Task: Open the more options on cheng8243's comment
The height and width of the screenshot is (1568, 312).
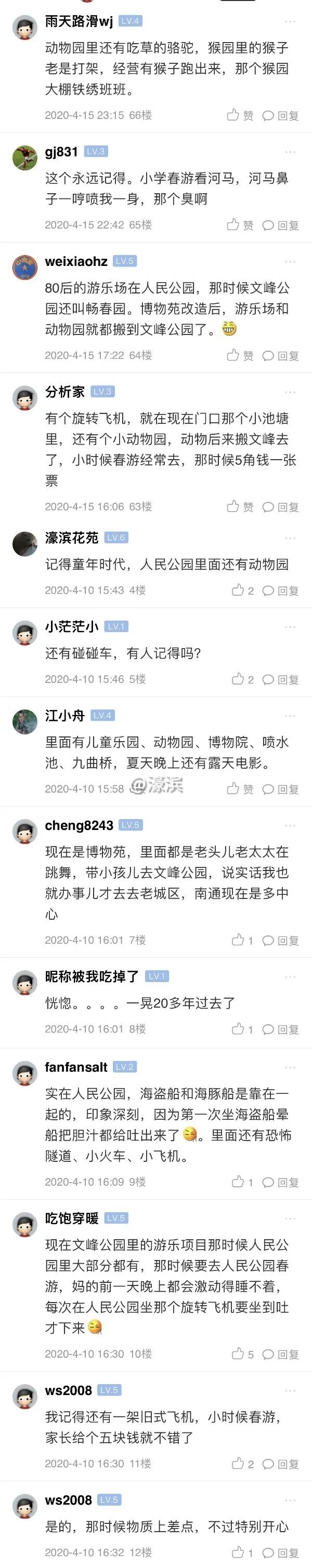Action: pyautogui.click(x=290, y=825)
